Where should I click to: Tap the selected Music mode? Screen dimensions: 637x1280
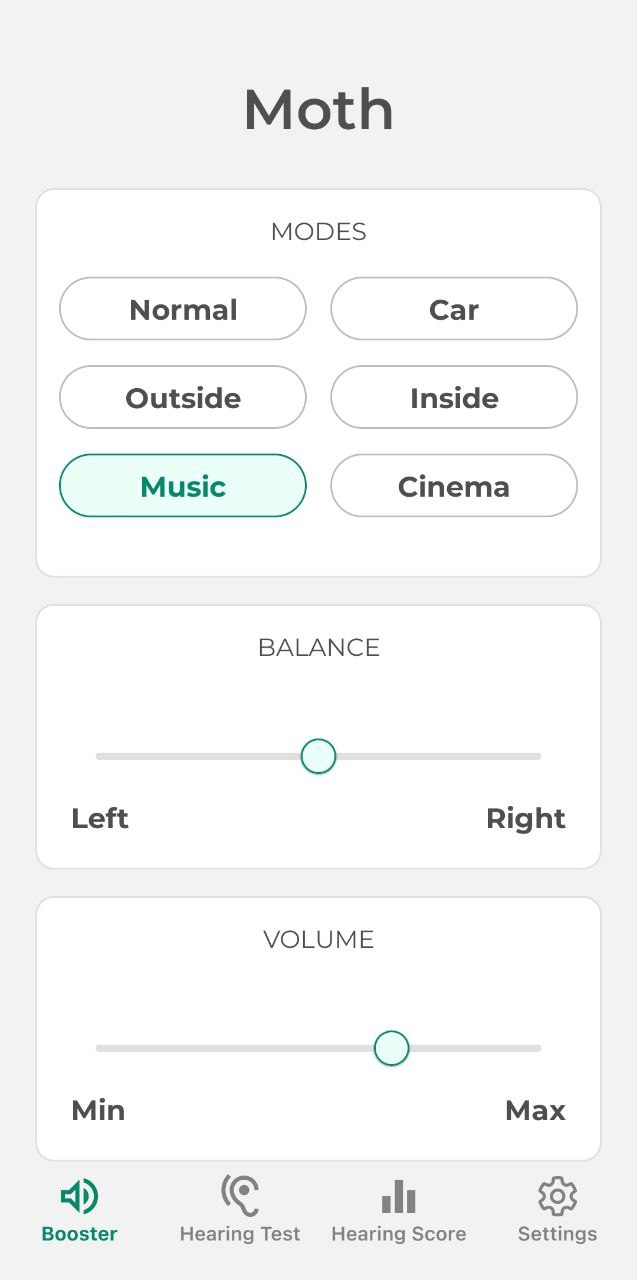[183, 486]
